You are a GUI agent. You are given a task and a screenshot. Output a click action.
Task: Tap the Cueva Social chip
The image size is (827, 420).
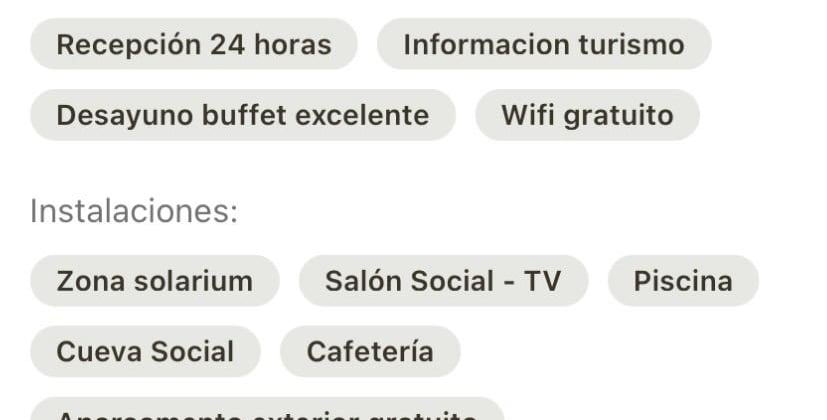145,351
